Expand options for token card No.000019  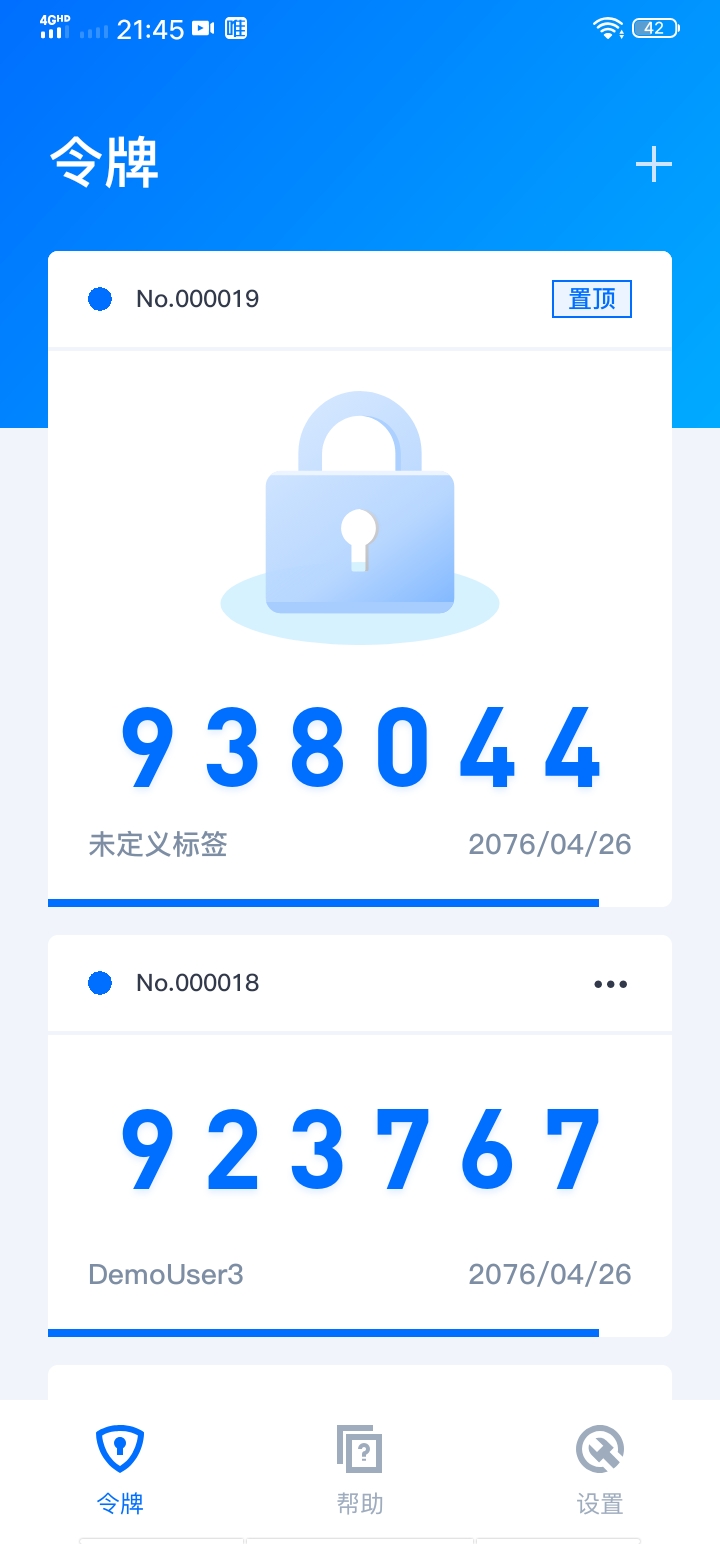point(591,298)
